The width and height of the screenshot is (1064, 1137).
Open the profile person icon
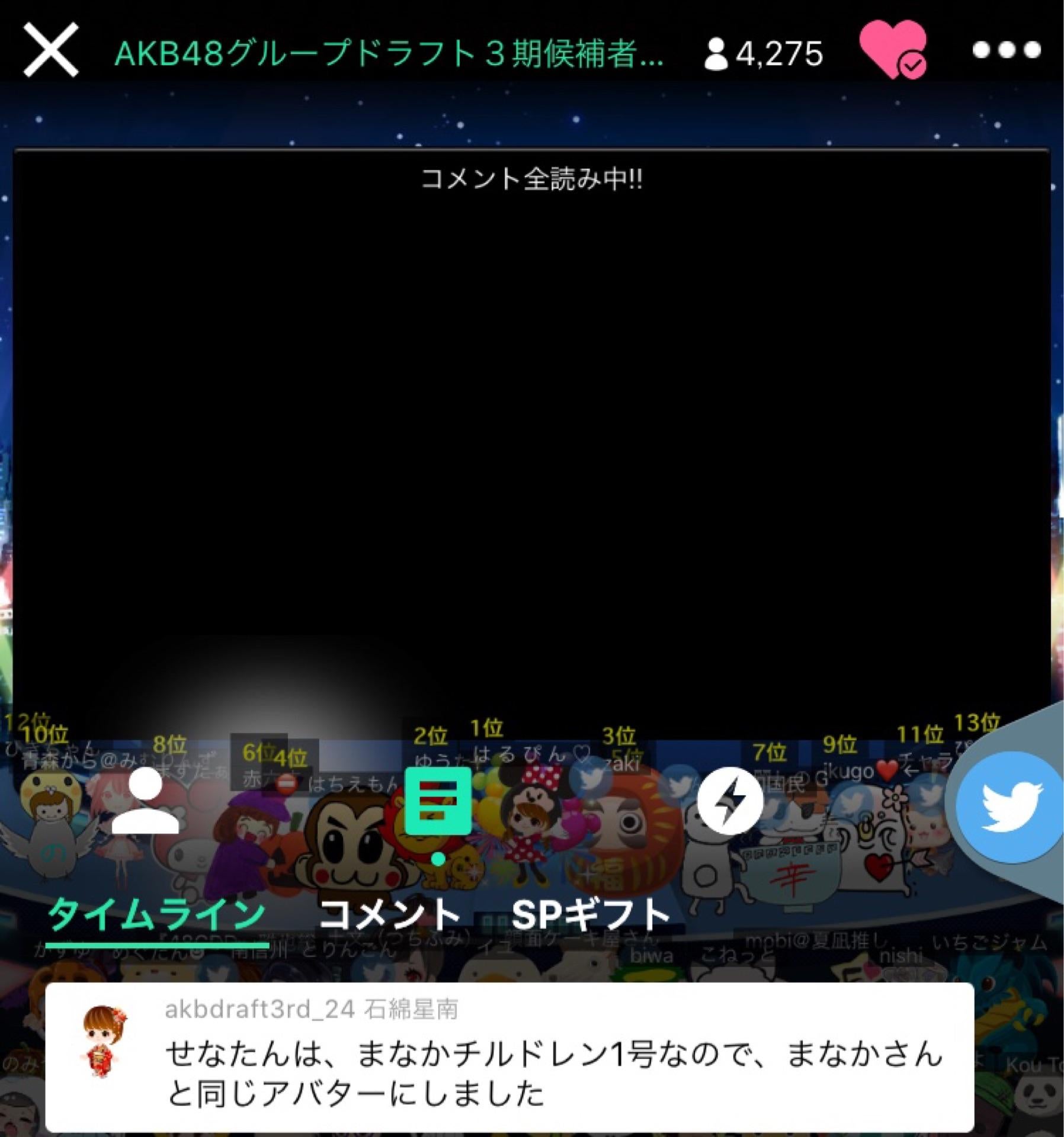[x=145, y=801]
